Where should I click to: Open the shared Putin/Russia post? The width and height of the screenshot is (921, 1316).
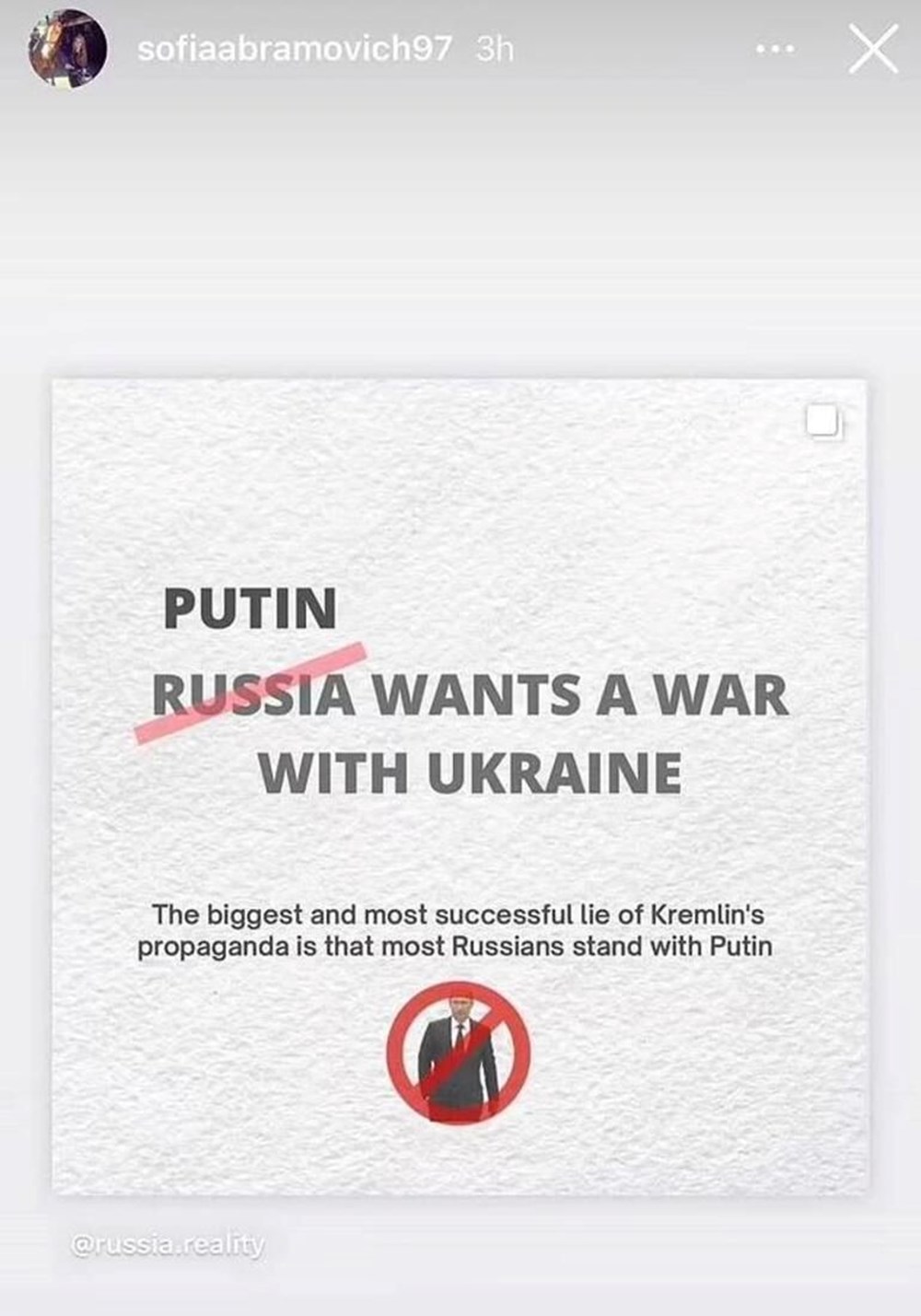click(x=460, y=786)
